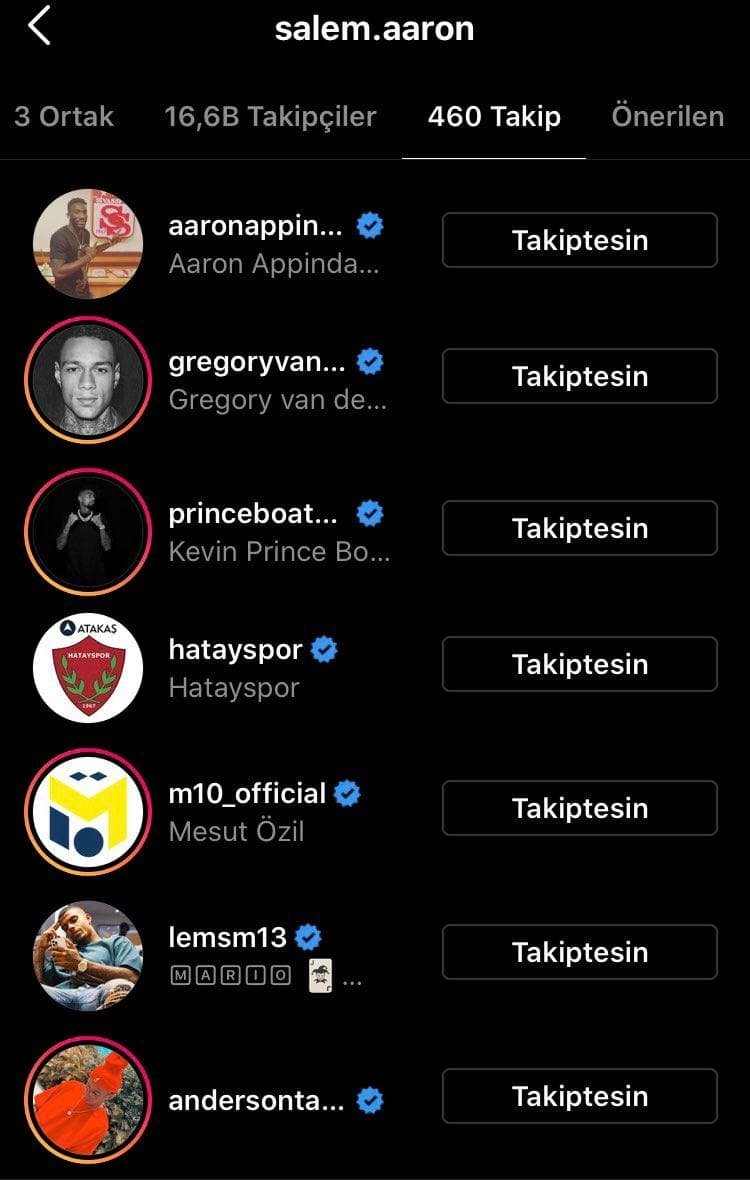Tap the Takiptesin button for hatayspor
Image resolution: width=750 pixels, height=1180 pixels.
tap(580, 664)
